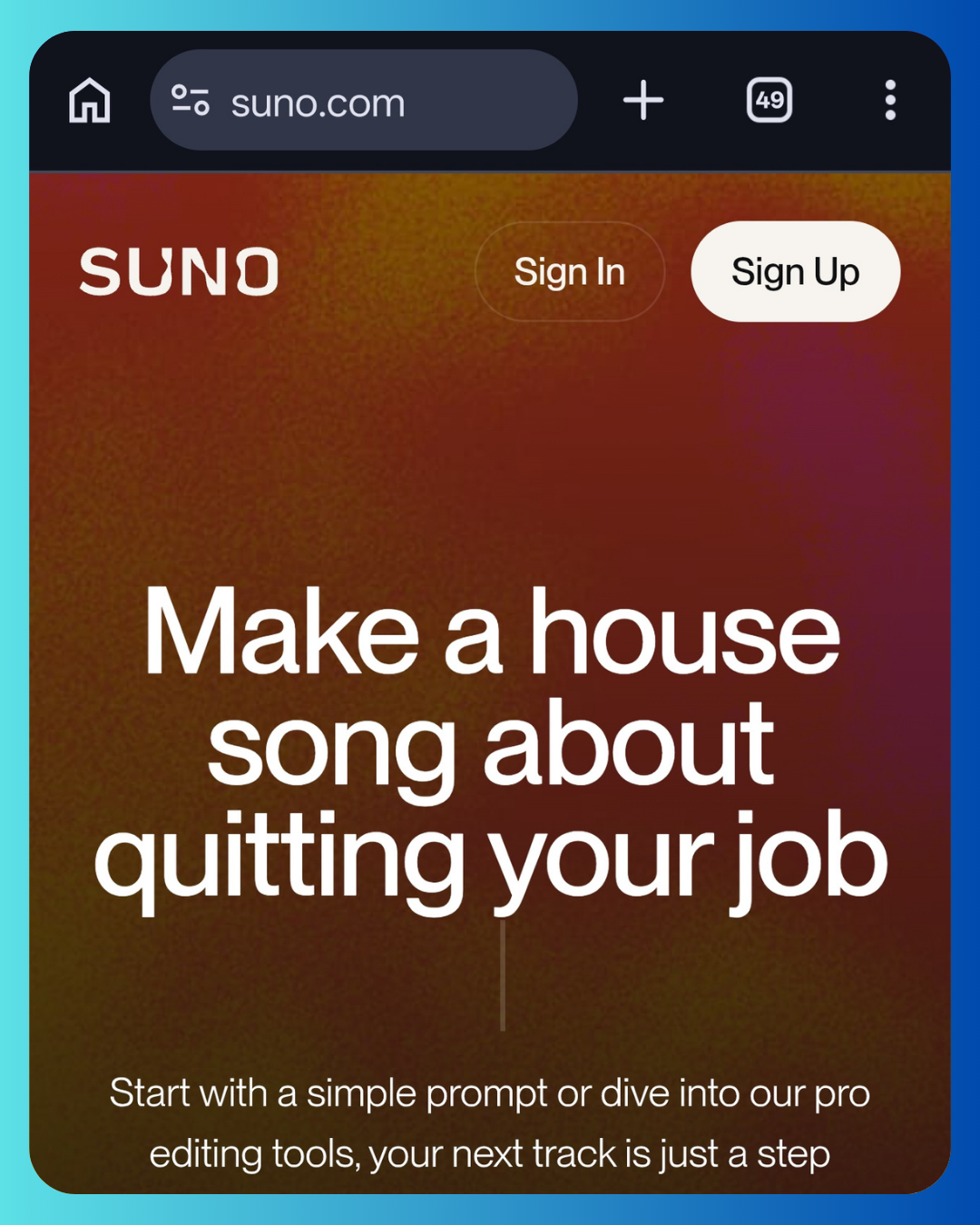This screenshot has width=980, height=1225.
Task: Tap the Sign Up button
Action: click(795, 271)
